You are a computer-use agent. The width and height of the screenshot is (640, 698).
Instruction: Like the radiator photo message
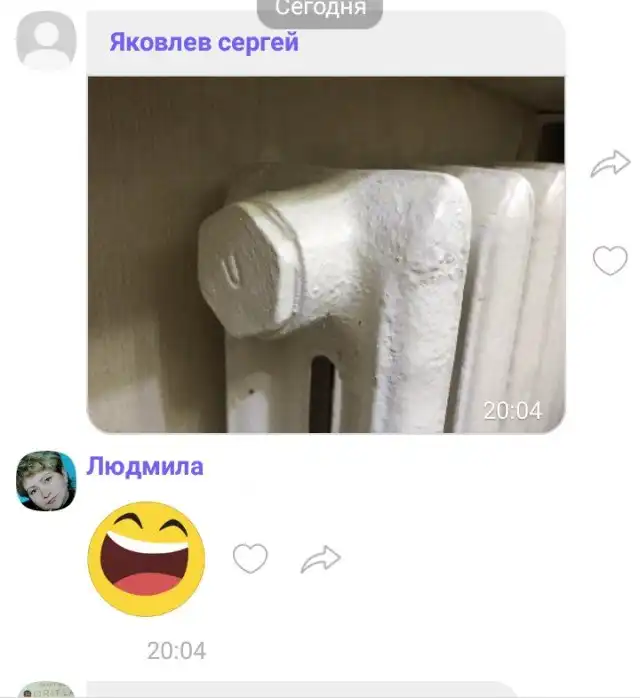click(x=610, y=261)
